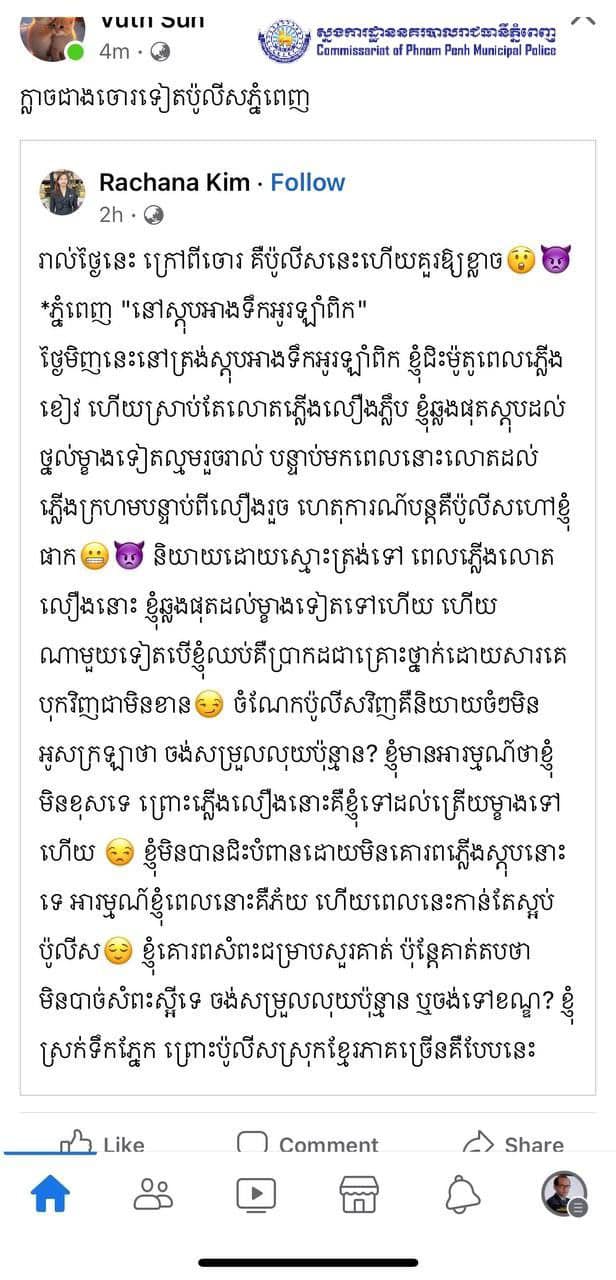The height and width of the screenshot is (1280, 616).
Task: Open the Marketplace tab
Action: coord(359,1193)
